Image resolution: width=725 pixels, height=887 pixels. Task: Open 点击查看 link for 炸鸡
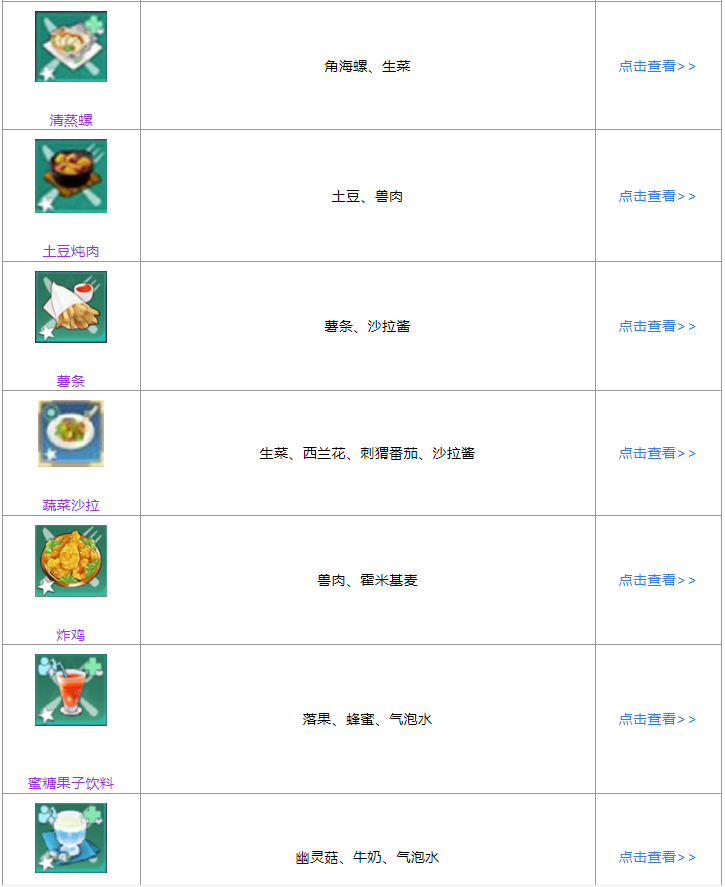point(657,581)
